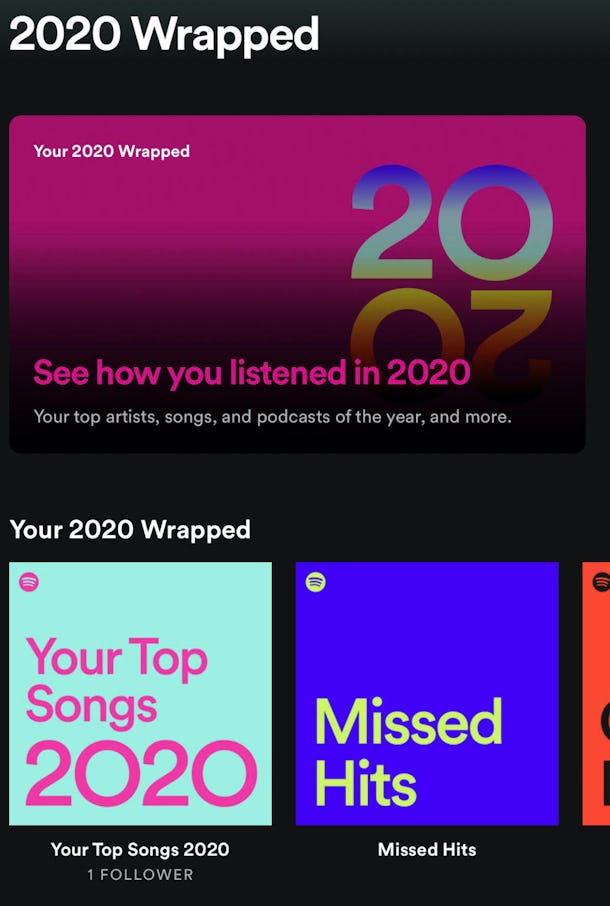The width and height of the screenshot is (610, 906).
Task: Open Your Top Songs 2020 playlist
Action: click(140, 694)
